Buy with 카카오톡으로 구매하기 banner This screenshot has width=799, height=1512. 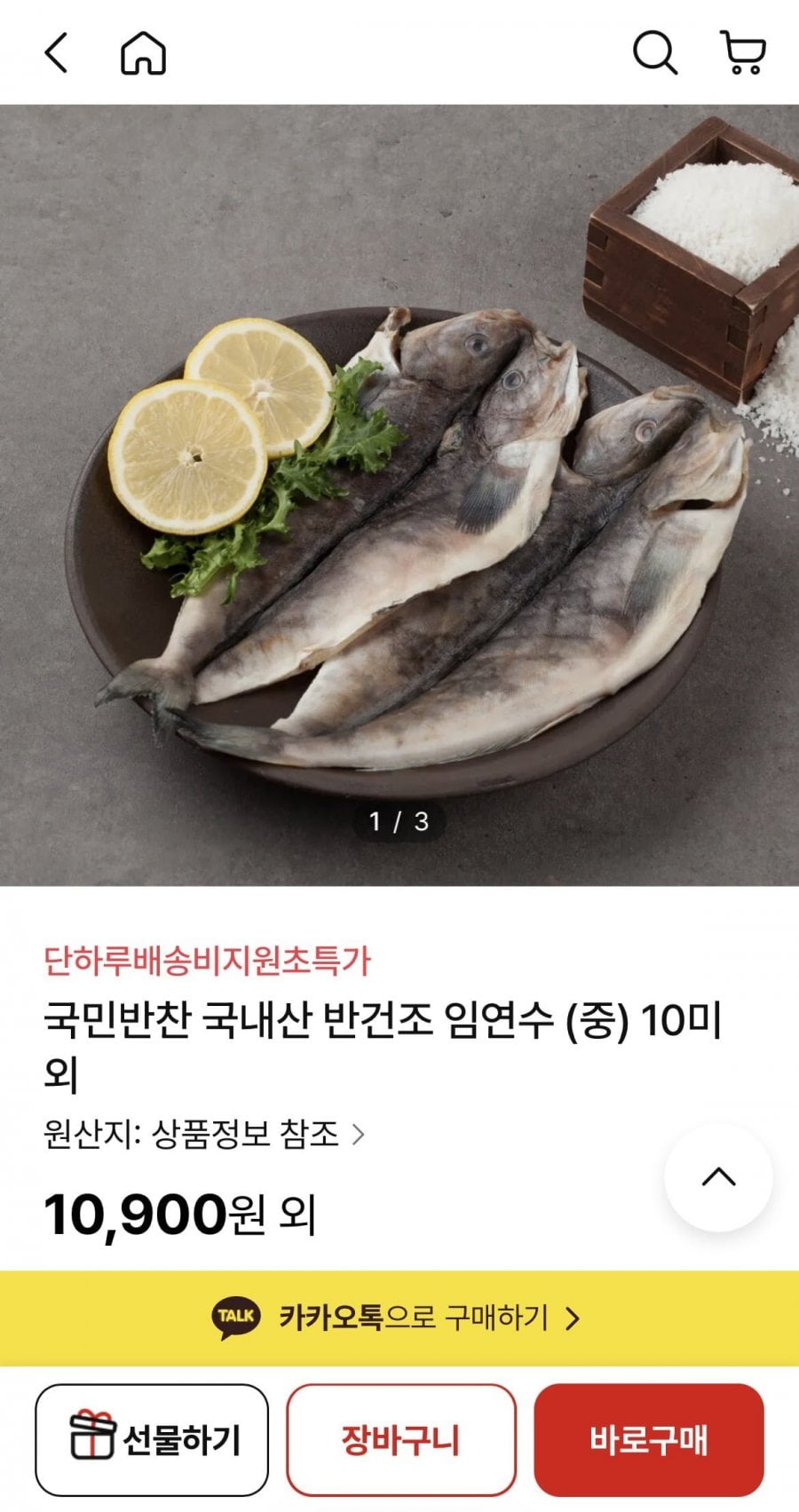point(399,1318)
